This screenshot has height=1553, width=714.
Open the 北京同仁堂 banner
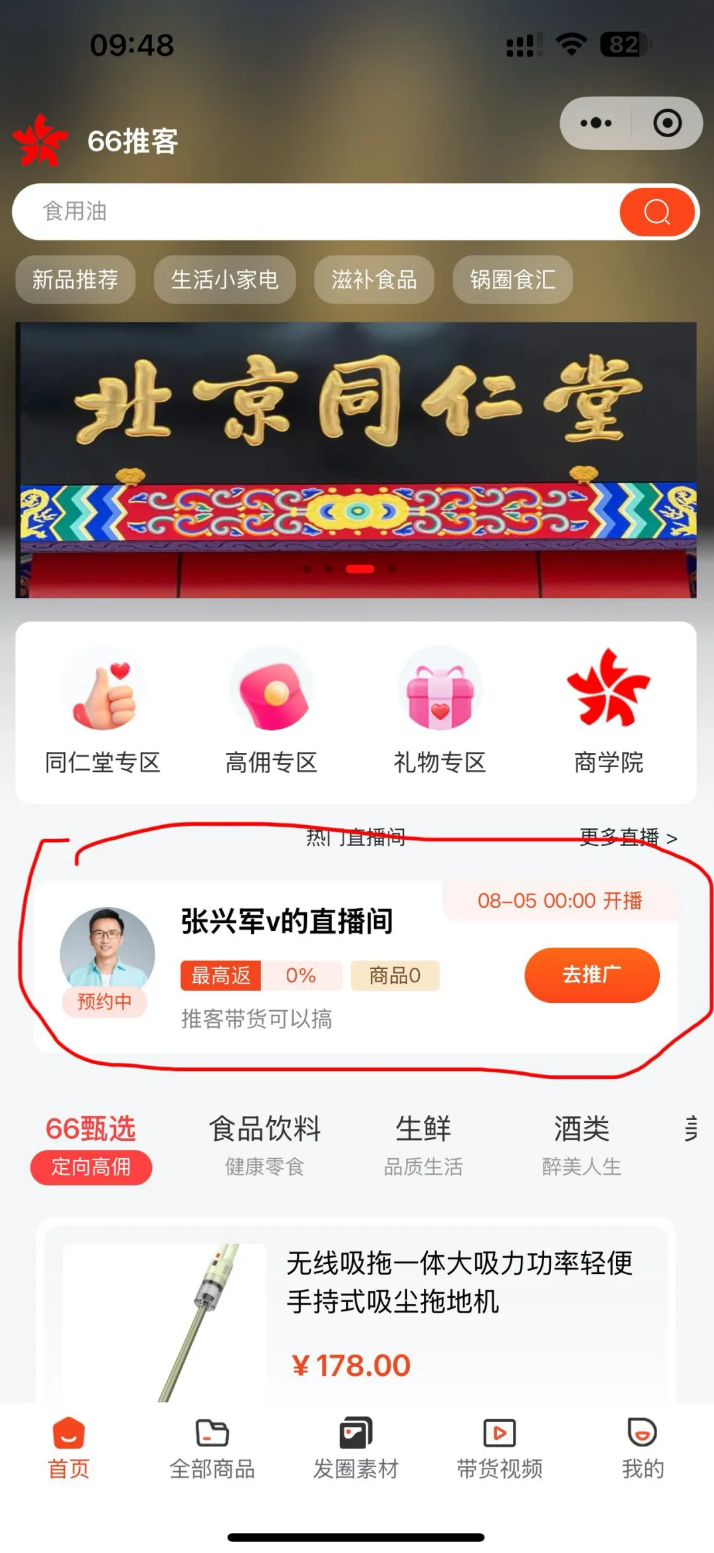356,460
